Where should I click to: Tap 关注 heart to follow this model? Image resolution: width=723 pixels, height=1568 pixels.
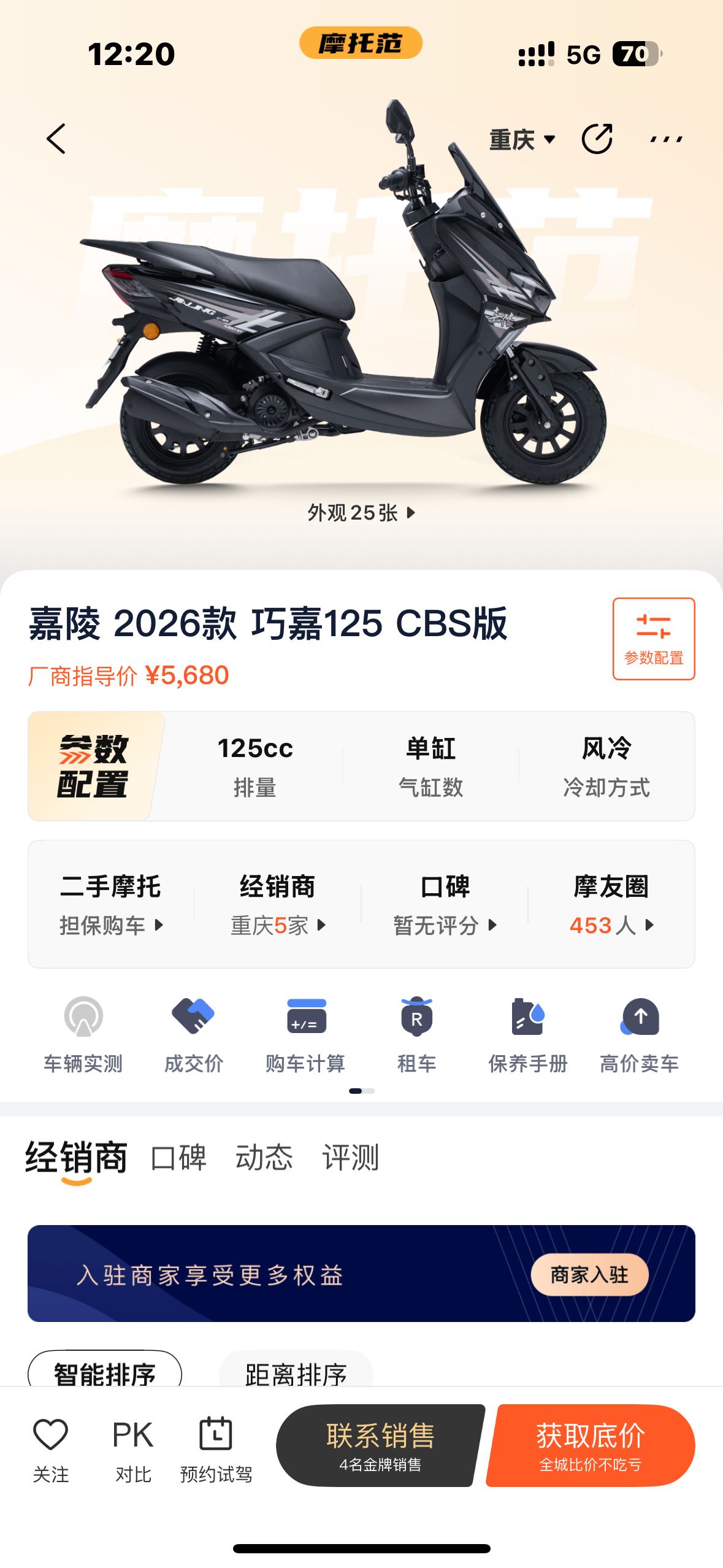[x=50, y=1448]
